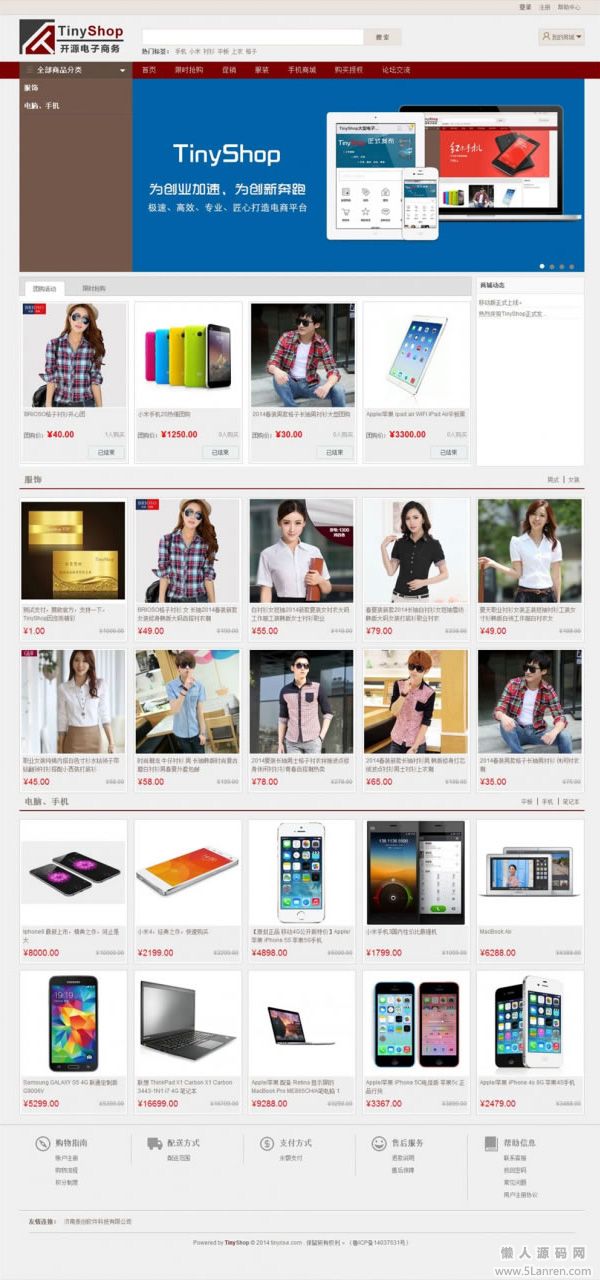This screenshot has height=1280, width=600.
Task: Open the 配送范围 footer link
Action: tap(179, 1157)
